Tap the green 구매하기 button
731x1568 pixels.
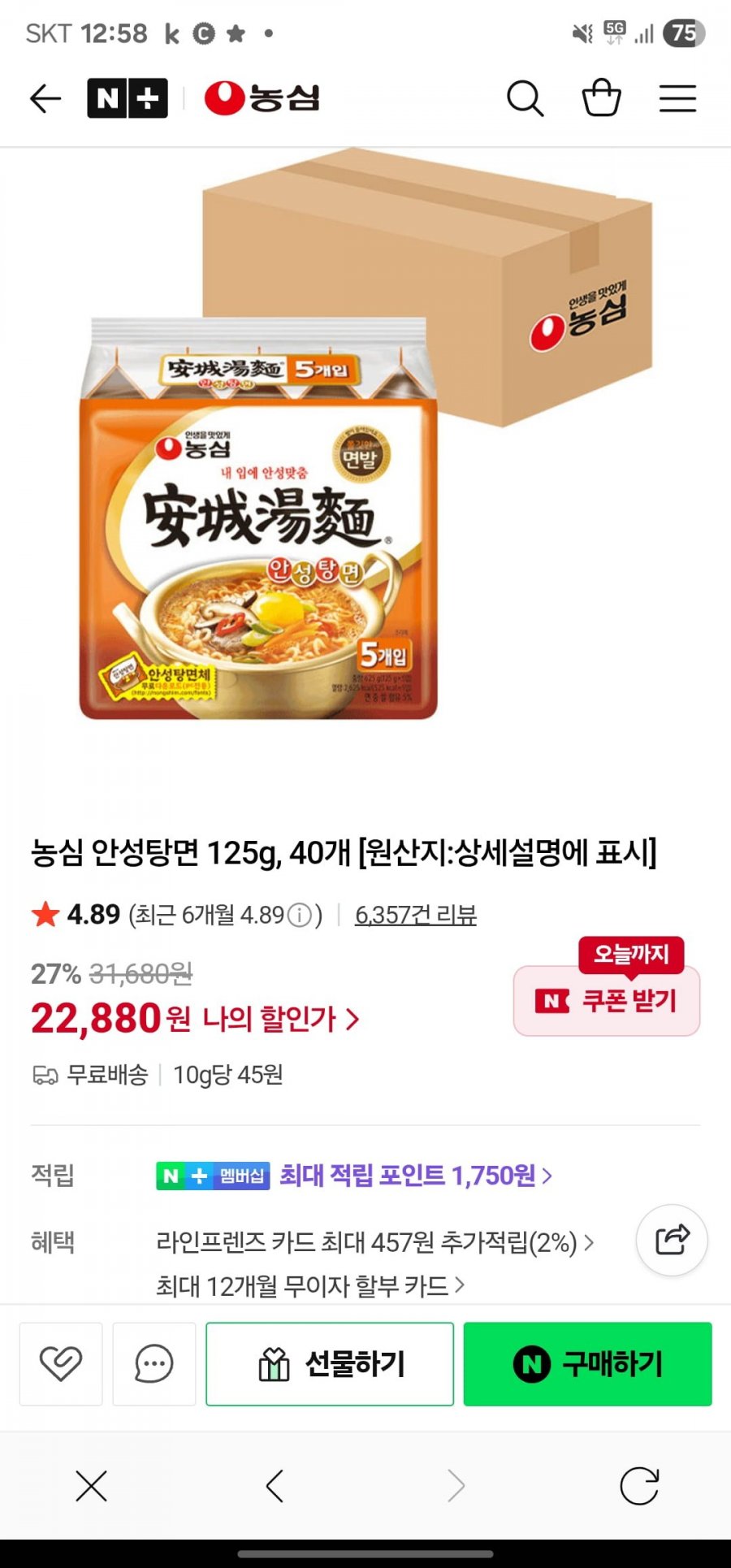click(588, 1364)
